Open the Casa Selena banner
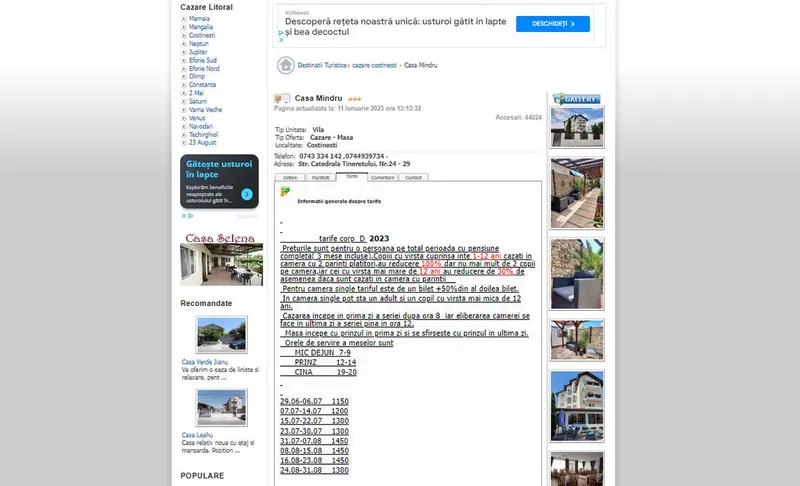Viewport: 800px width, 486px height. 221,259
